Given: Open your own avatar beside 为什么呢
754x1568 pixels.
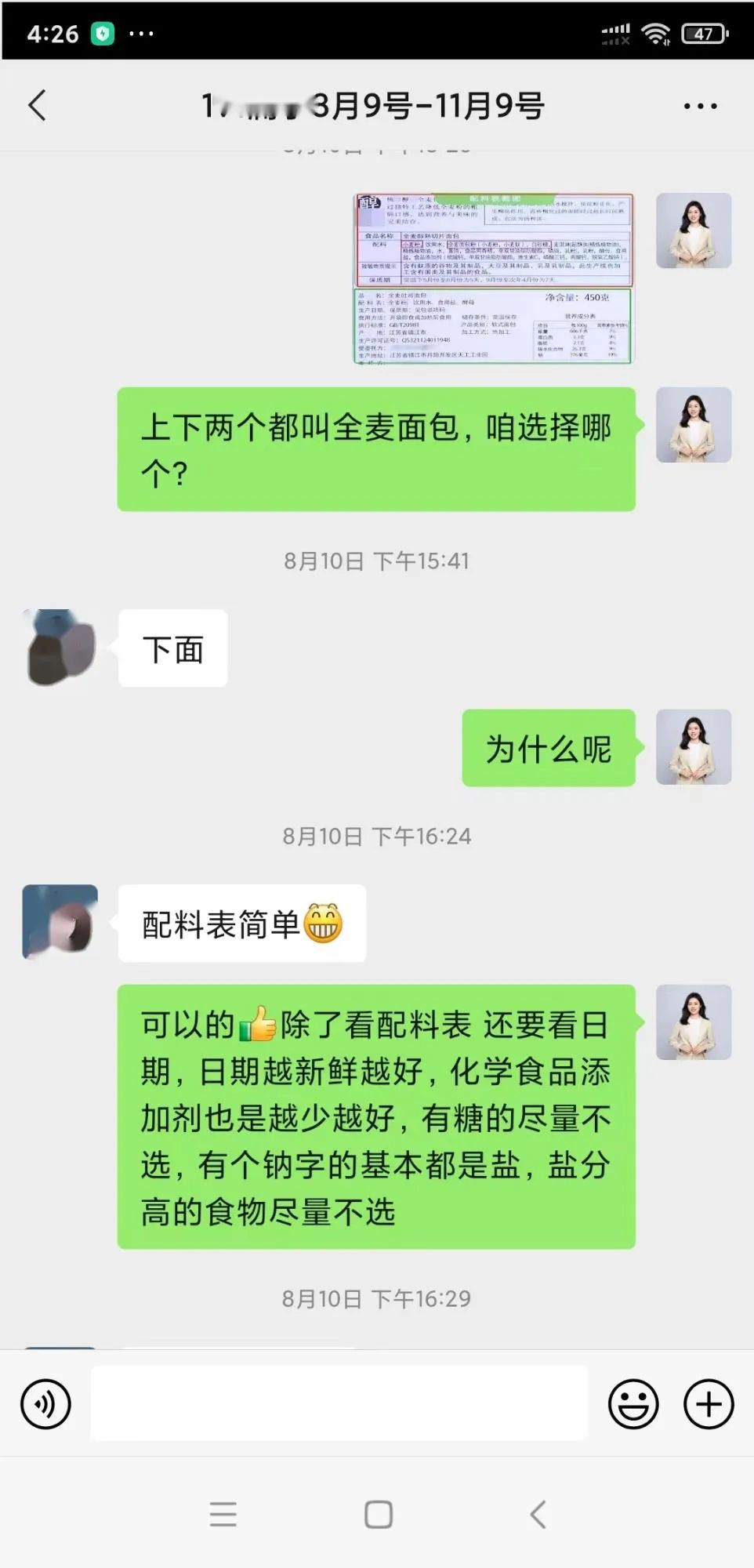Looking at the screenshot, I should [x=693, y=747].
